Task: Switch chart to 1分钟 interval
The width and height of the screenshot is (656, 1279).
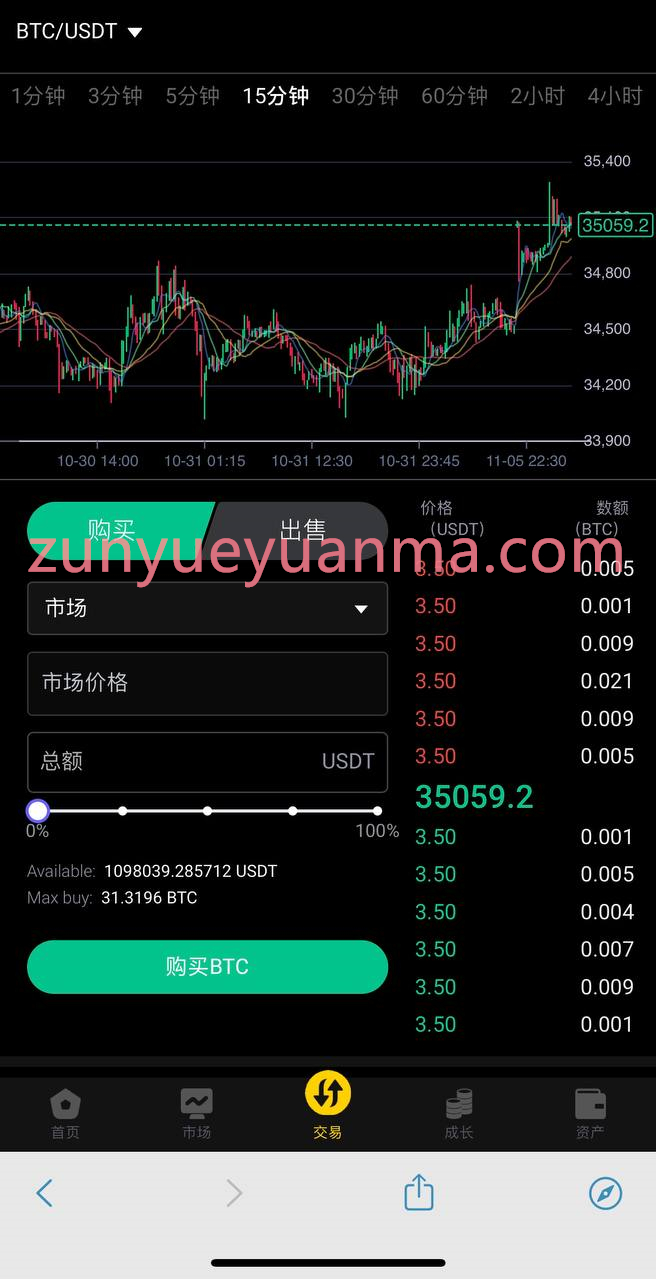Action: point(38,96)
